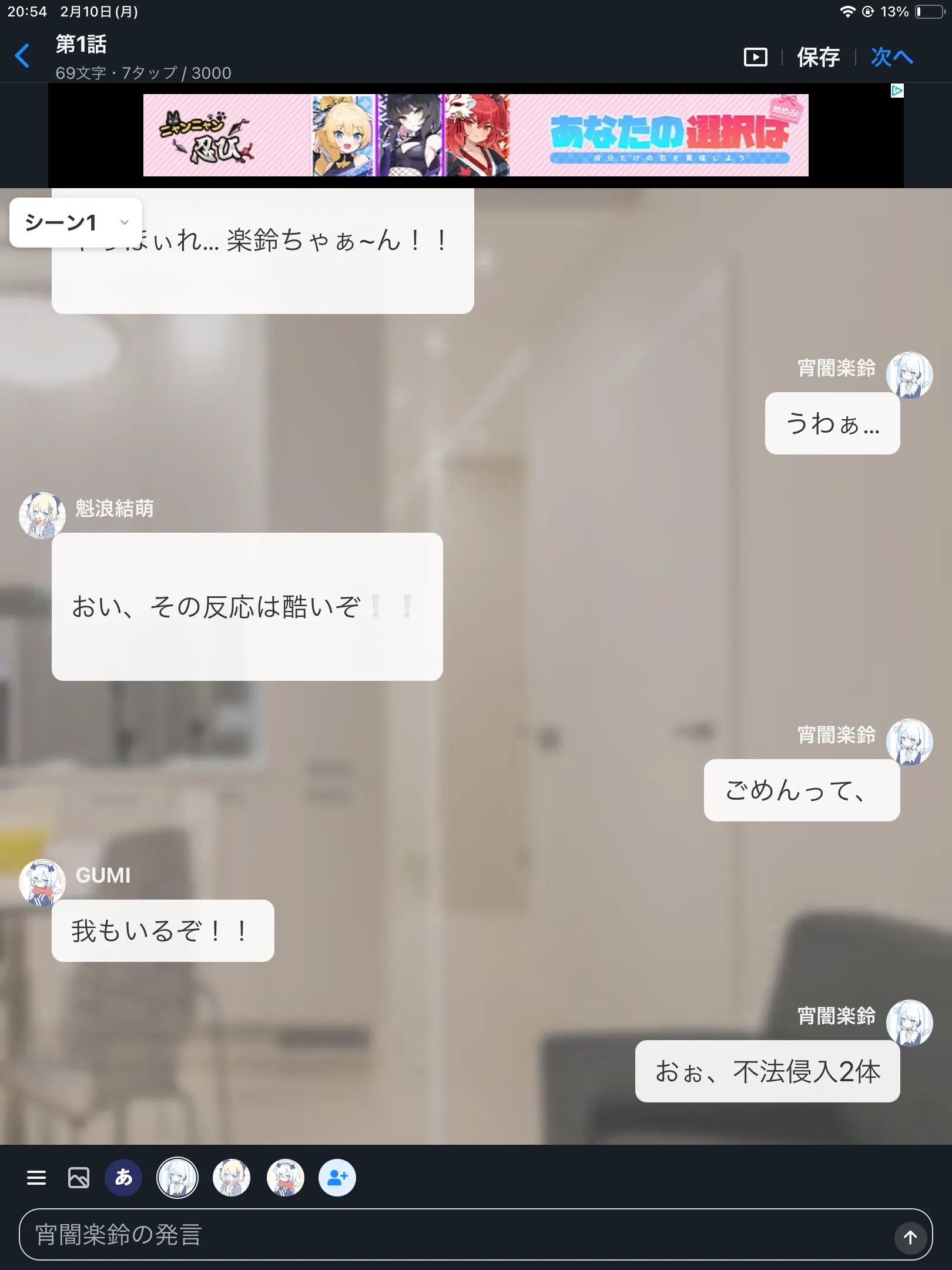Send the line with the up arrow
Viewport: 952px width, 1270px height.
(910, 1238)
